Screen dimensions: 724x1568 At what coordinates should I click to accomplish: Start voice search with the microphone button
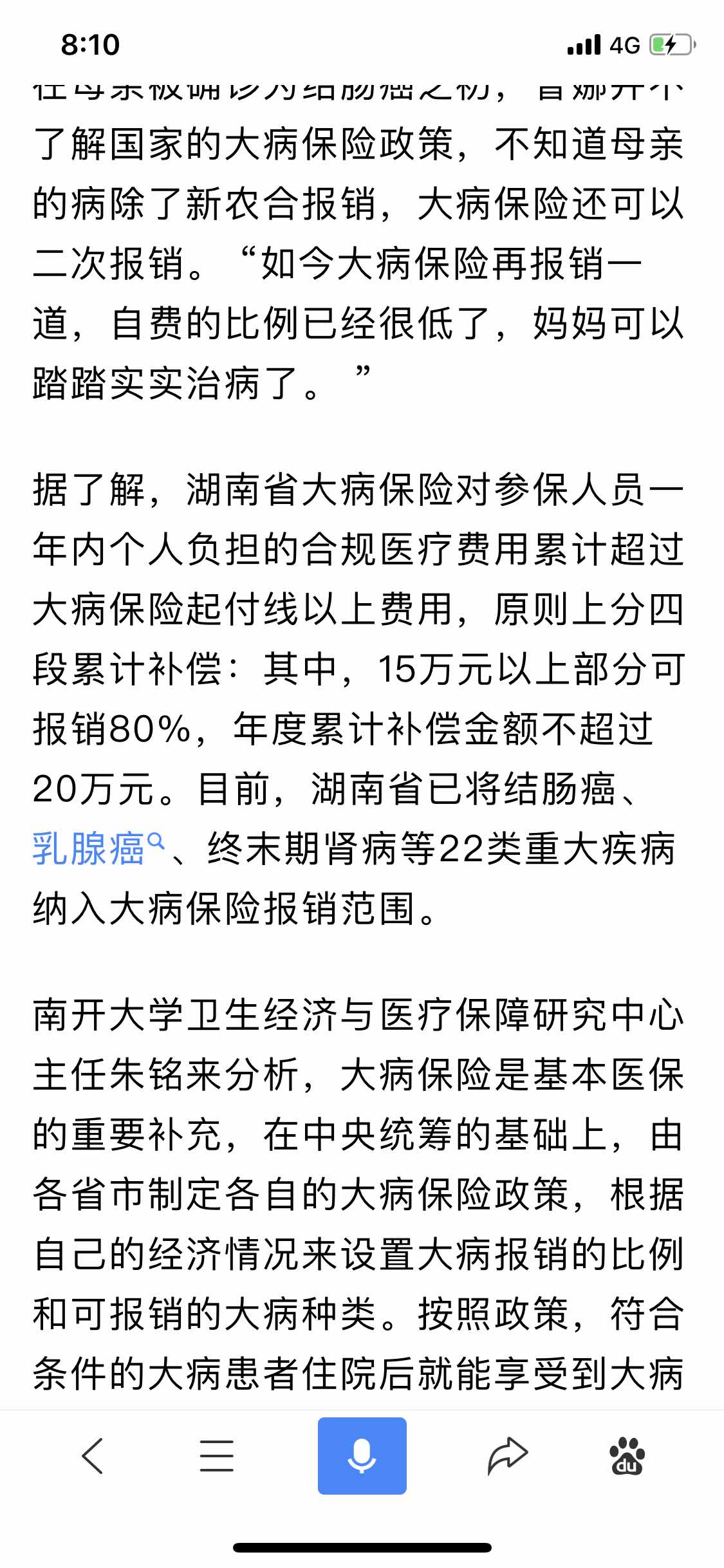[362, 1456]
